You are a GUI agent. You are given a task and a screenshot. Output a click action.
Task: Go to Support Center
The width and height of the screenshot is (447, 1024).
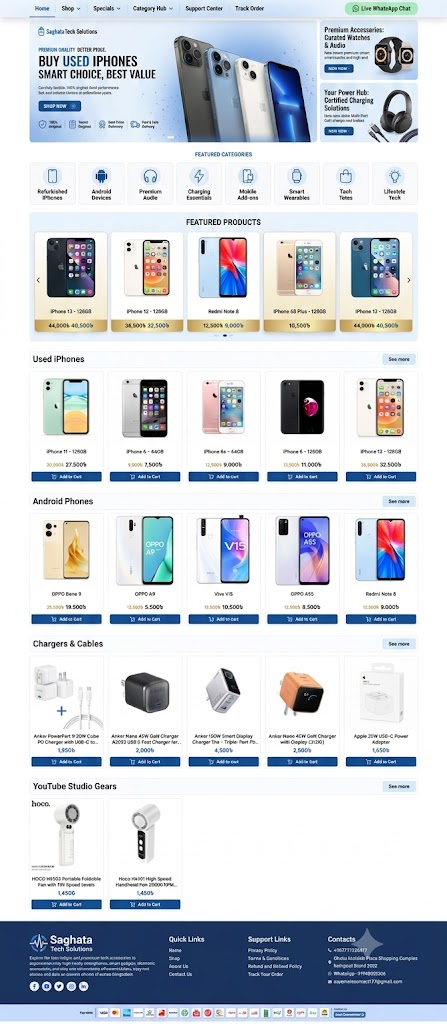(204, 8)
